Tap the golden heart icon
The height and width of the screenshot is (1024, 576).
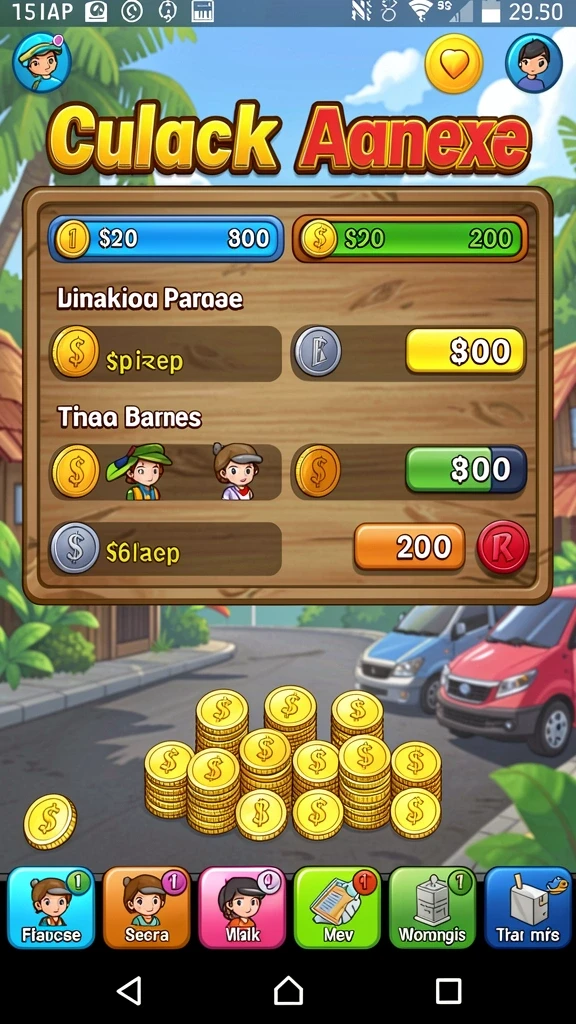pos(454,63)
